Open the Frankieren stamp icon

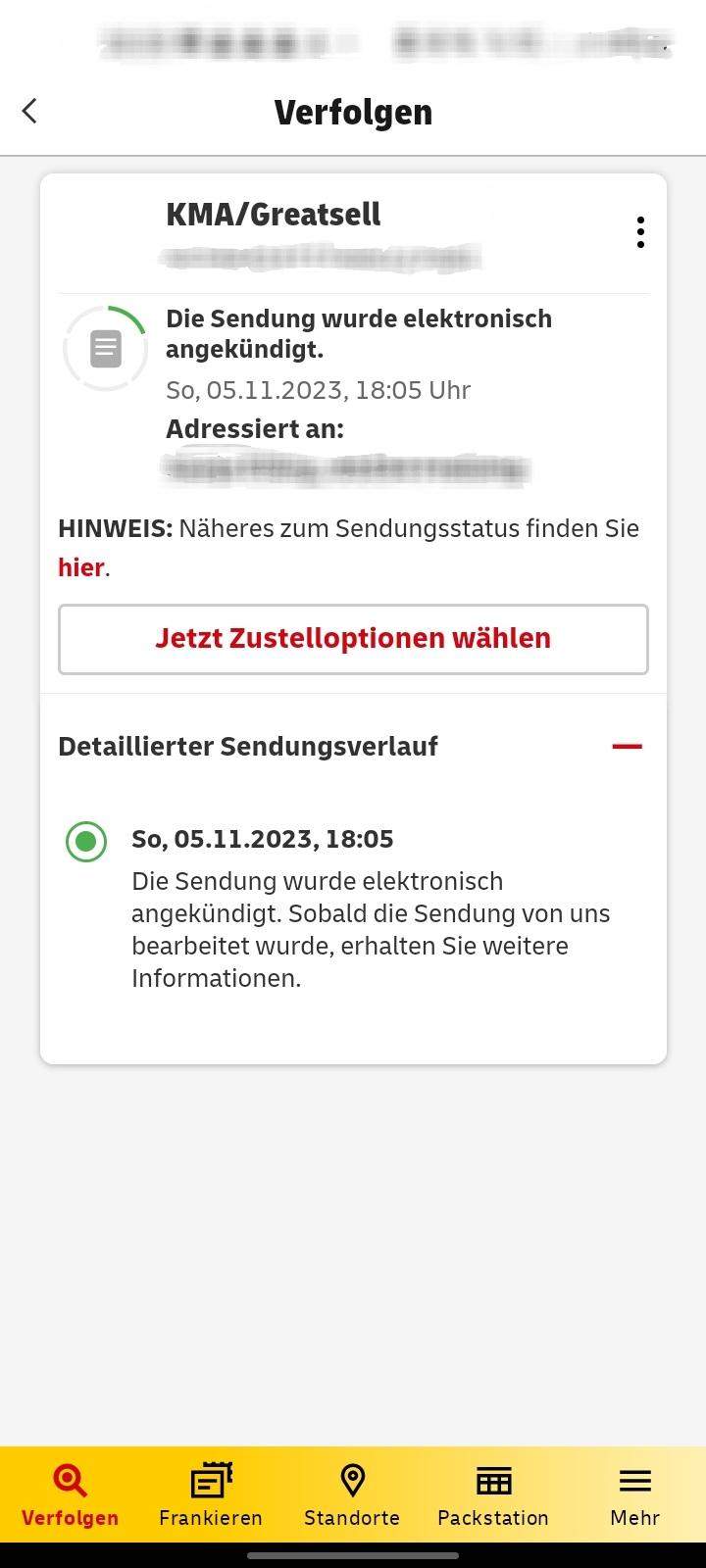click(210, 1481)
